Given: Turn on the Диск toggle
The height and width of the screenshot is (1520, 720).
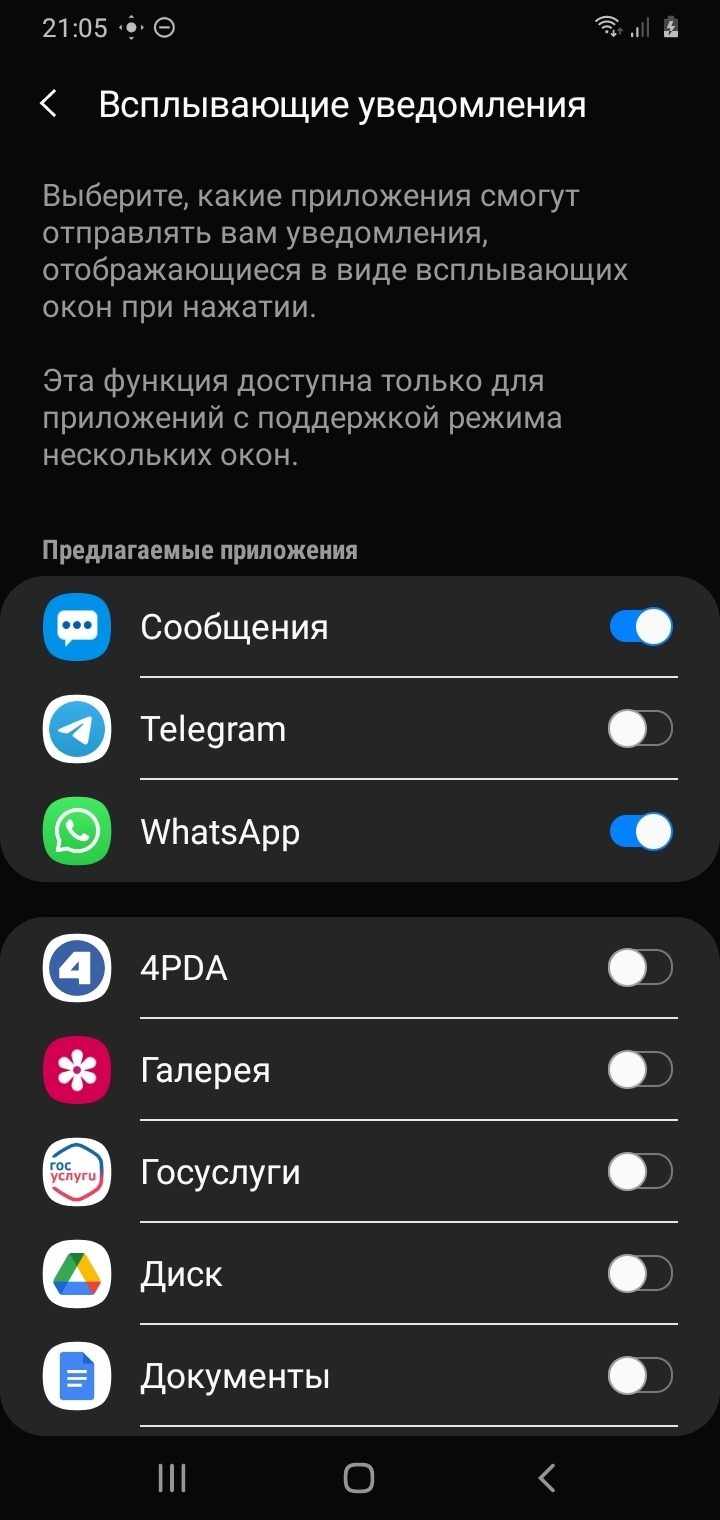Looking at the screenshot, I should [x=640, y=1274].
